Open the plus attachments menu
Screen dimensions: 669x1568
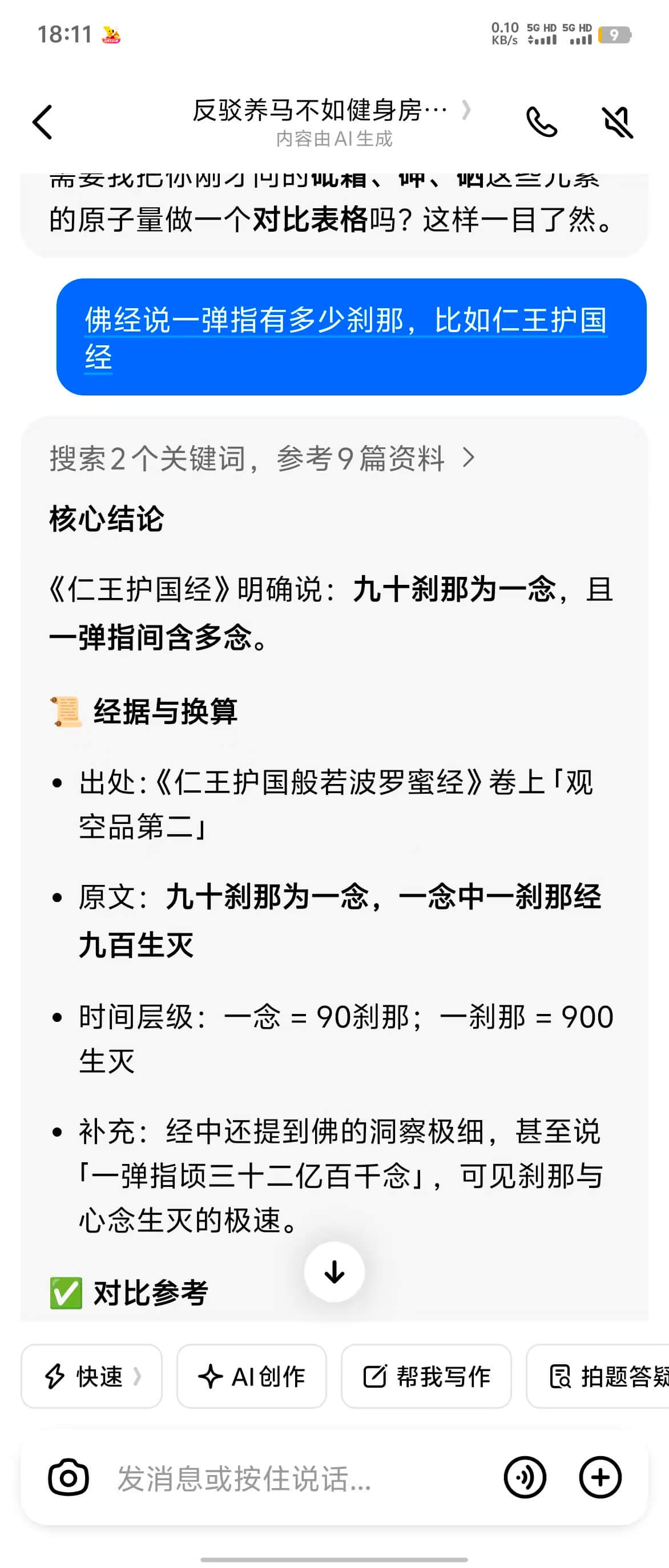click(x=600, y=1477)
